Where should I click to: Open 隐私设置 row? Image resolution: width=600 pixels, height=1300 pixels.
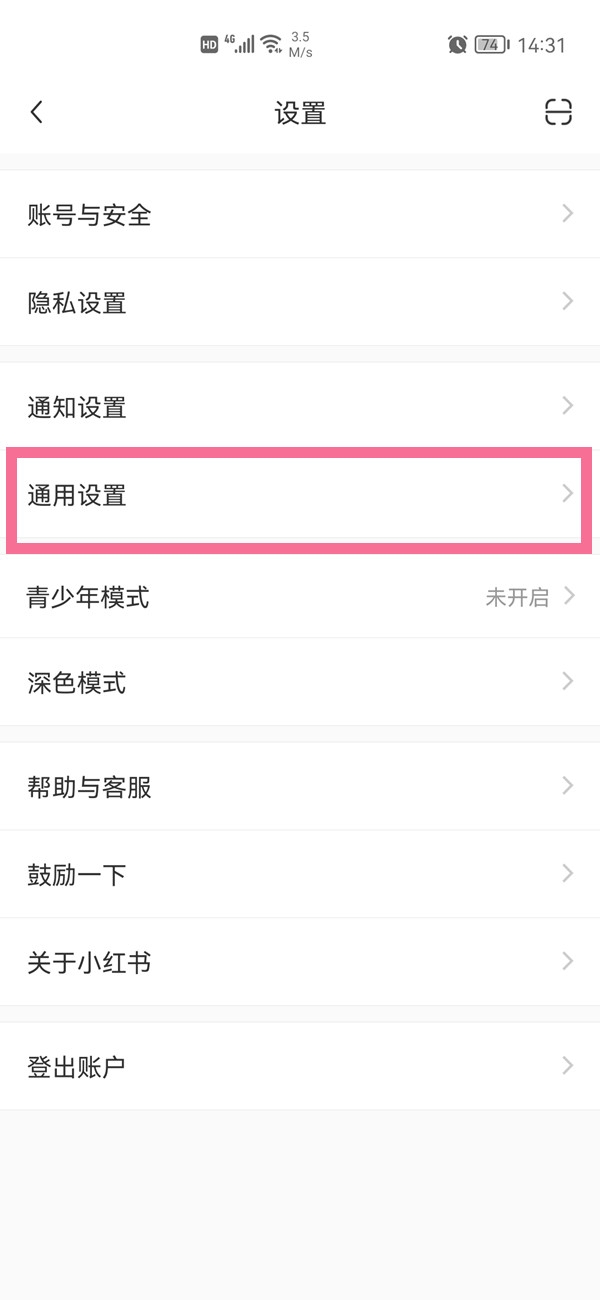point(300,302)
